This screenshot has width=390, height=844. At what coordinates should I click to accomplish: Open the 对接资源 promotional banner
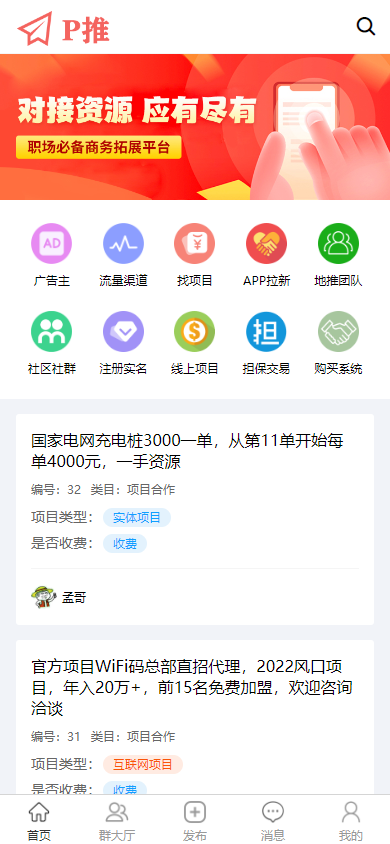click(195, 126)
